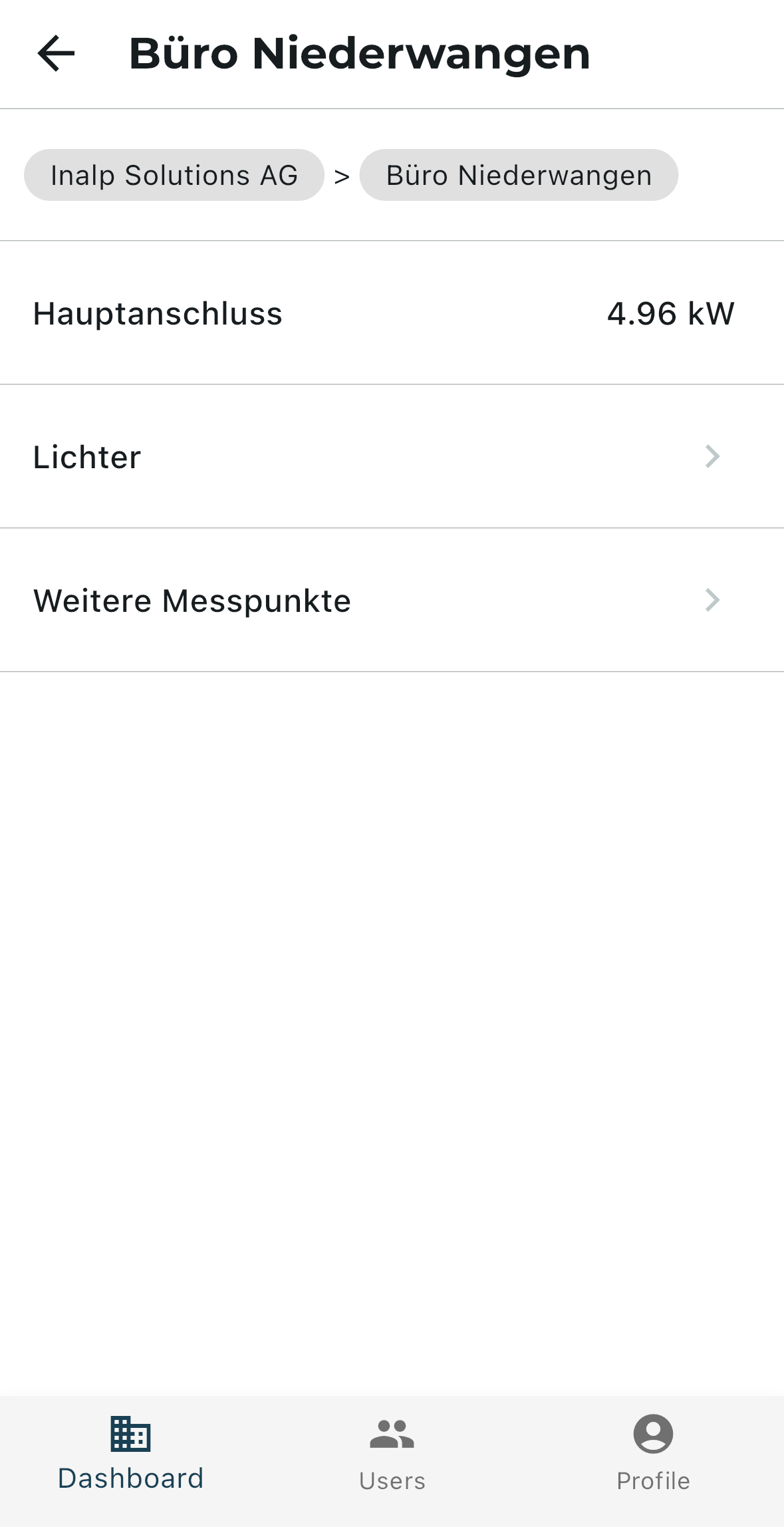The image size is (784, 1527).
Task: Tap the Inalp Solutions AG breadcrumb chip
Action: point(174,175)
